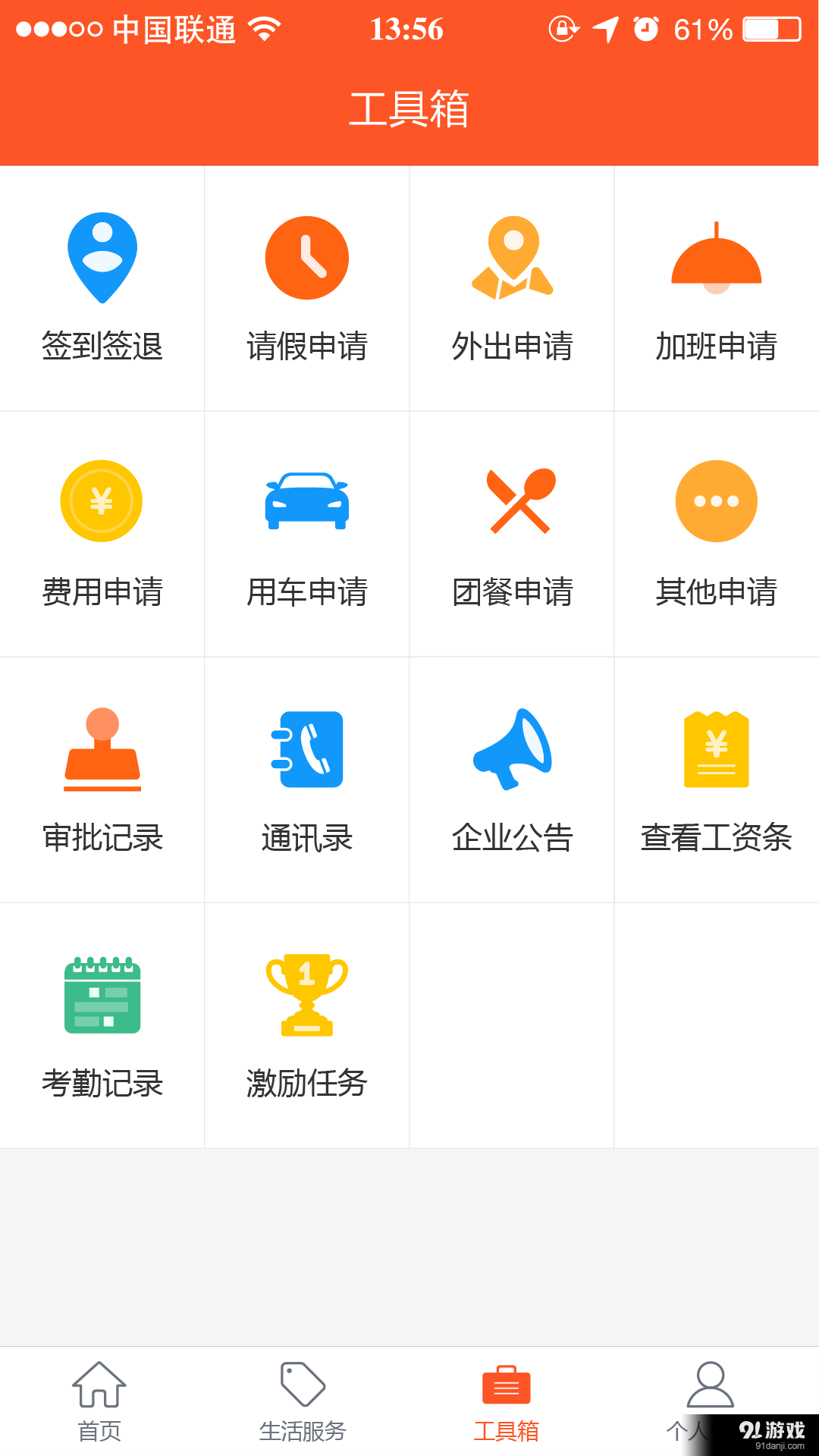The height and width of the screenshot is (1456, 819).
Task: Tap the 工具箱 title header
Action: [x=409, y=108]
